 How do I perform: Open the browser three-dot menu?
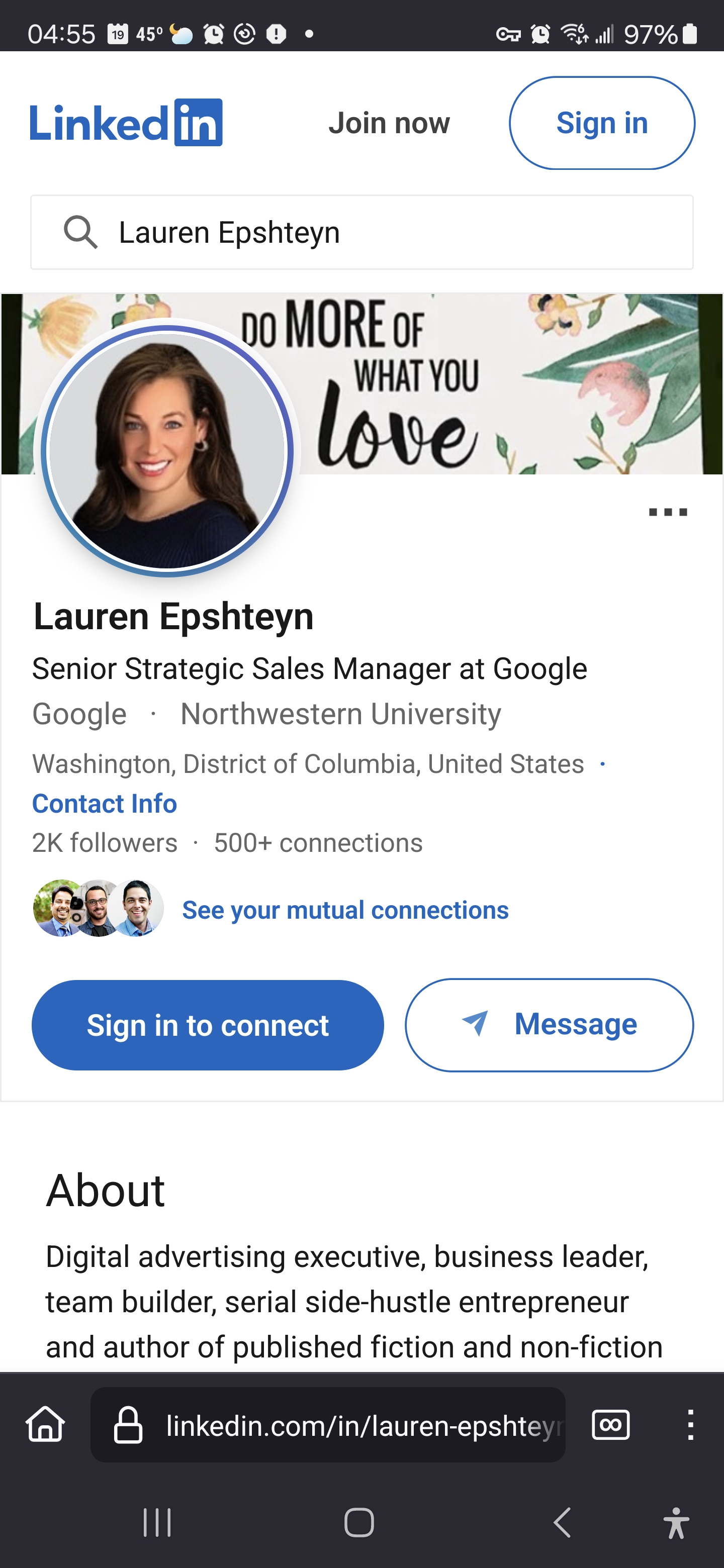click(x=690, y=1424)
